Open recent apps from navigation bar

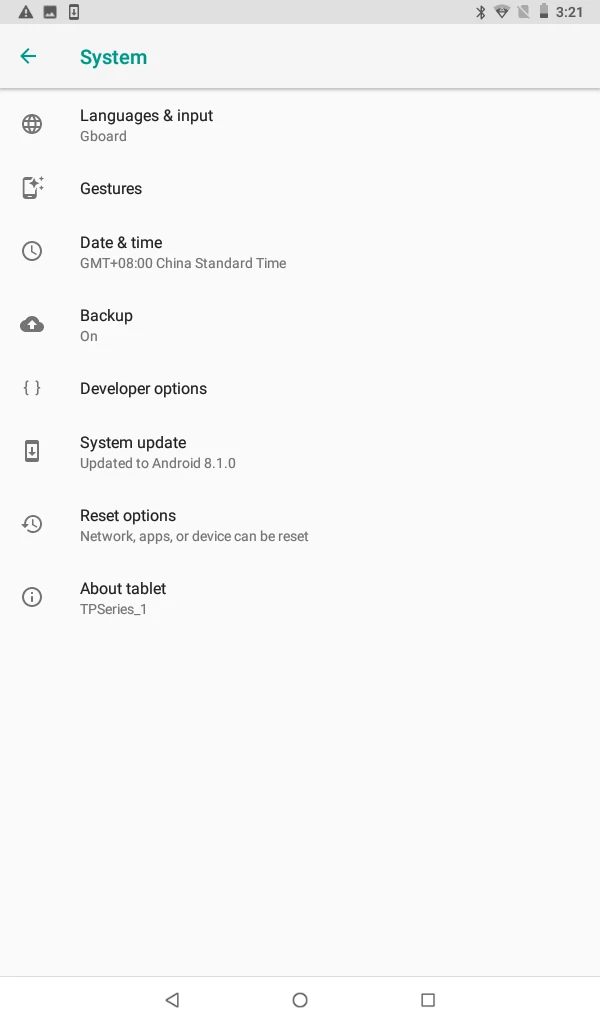[428, 1000]
